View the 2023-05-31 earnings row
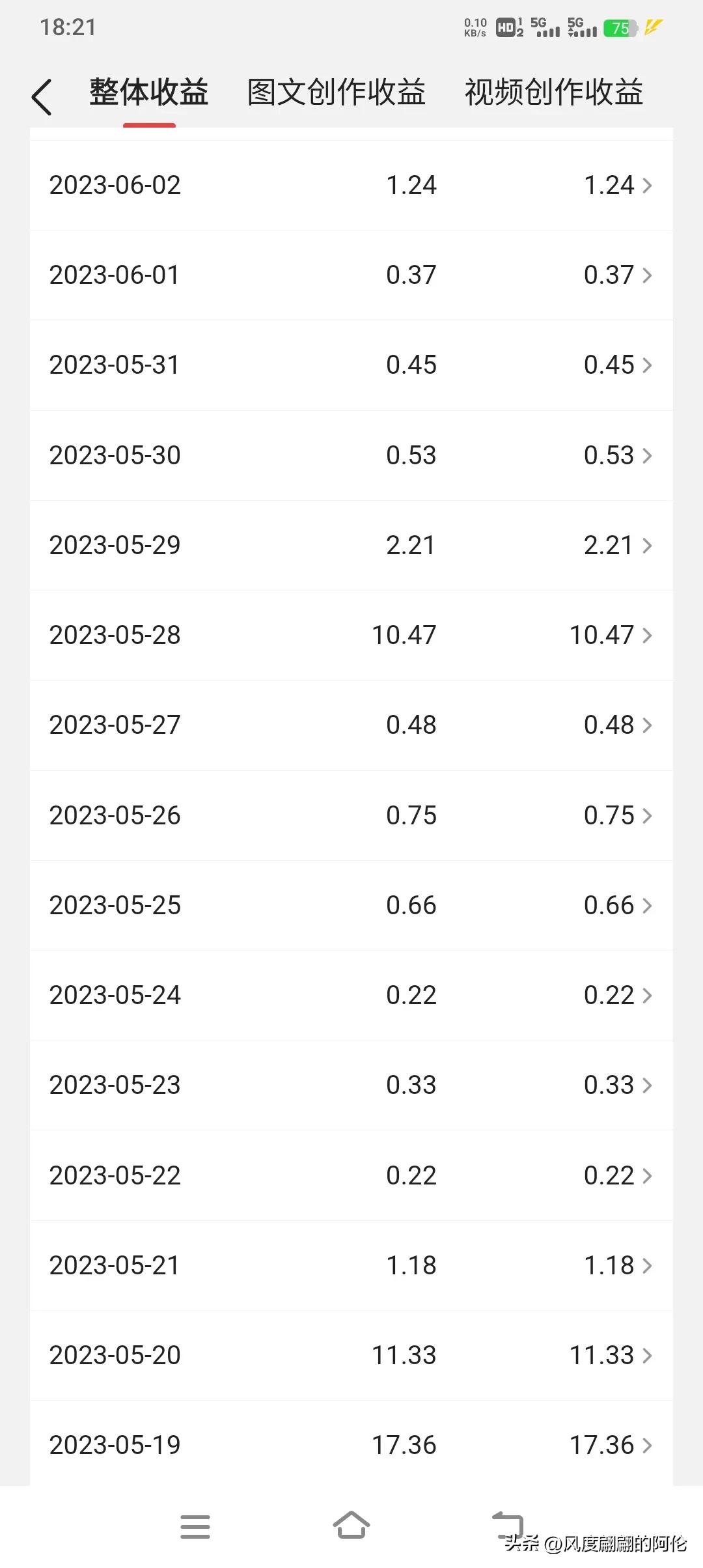703x1568 pixels. [351, 365]
